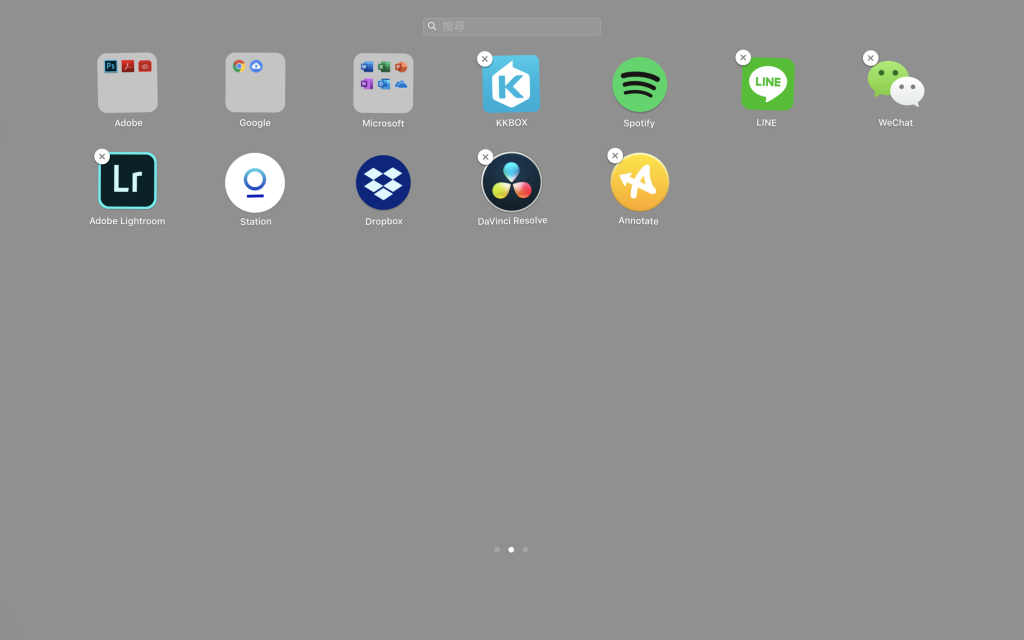The height and width of the screenshot is (640, 1024).
Task: Open WeChat
Action: [896, 85]
